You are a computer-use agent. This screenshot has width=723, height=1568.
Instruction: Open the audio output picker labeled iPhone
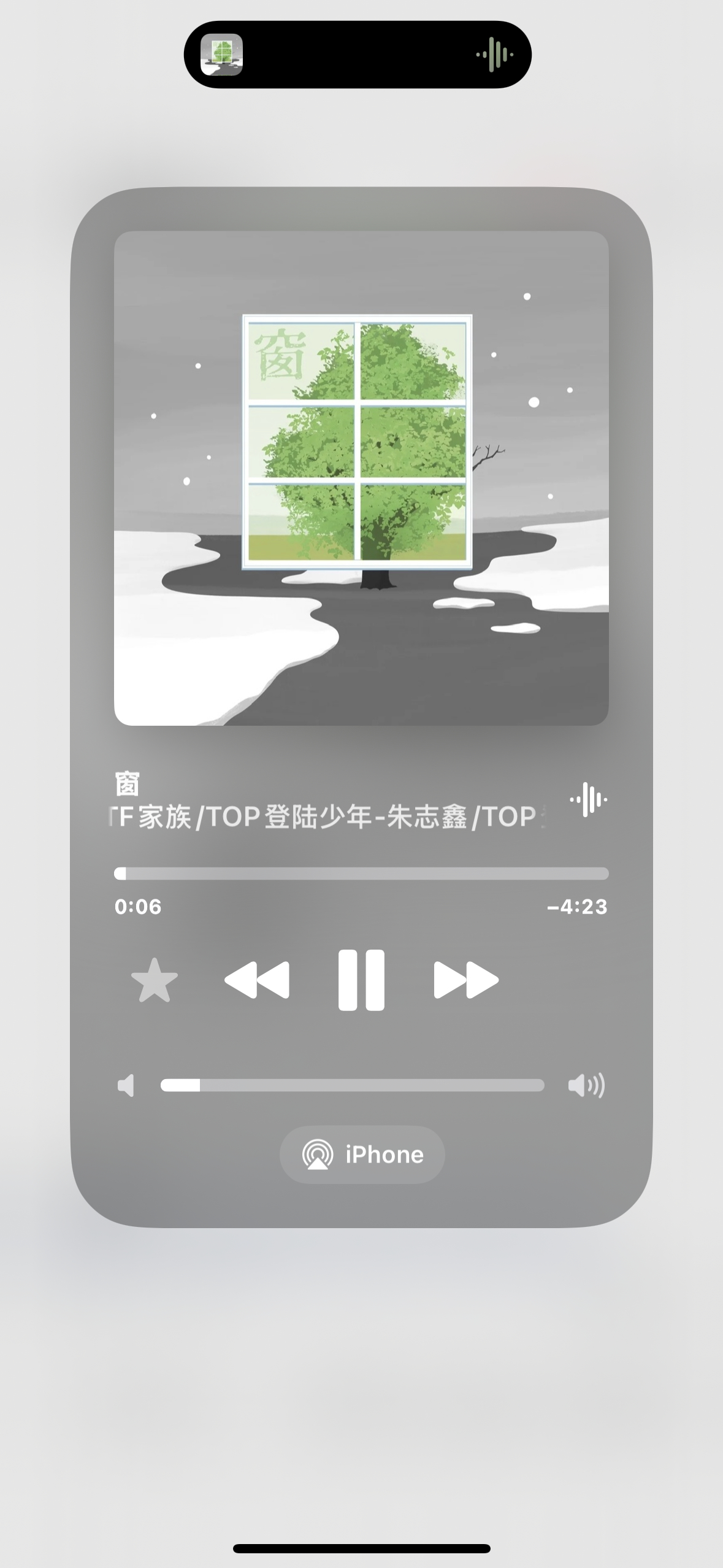(361, 1154)
